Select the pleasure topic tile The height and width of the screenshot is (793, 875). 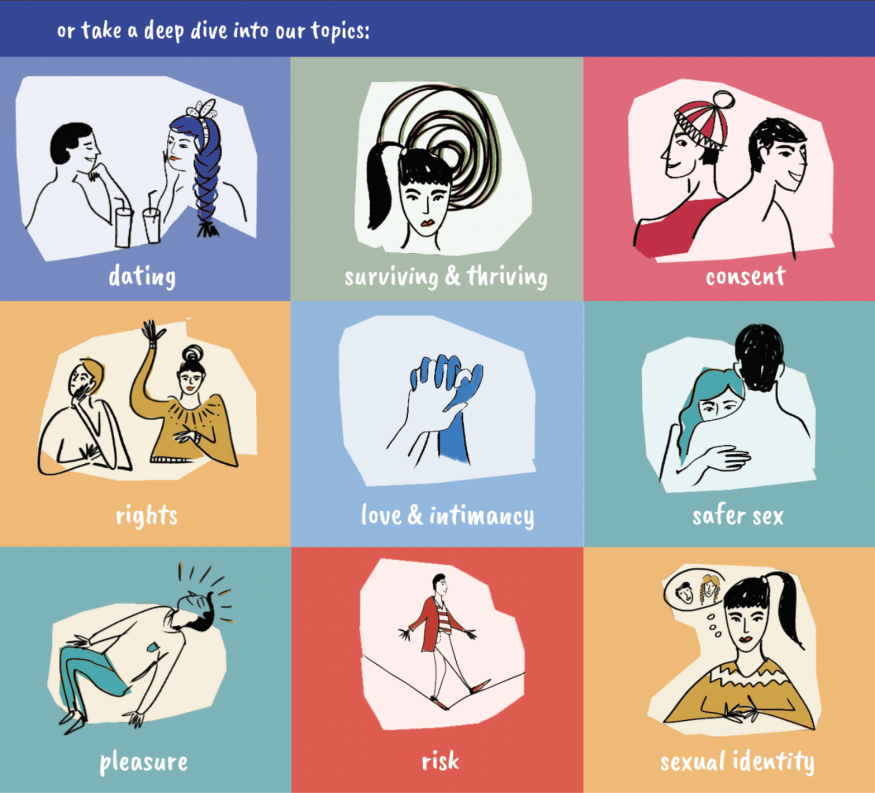click(x=145, y=670)
